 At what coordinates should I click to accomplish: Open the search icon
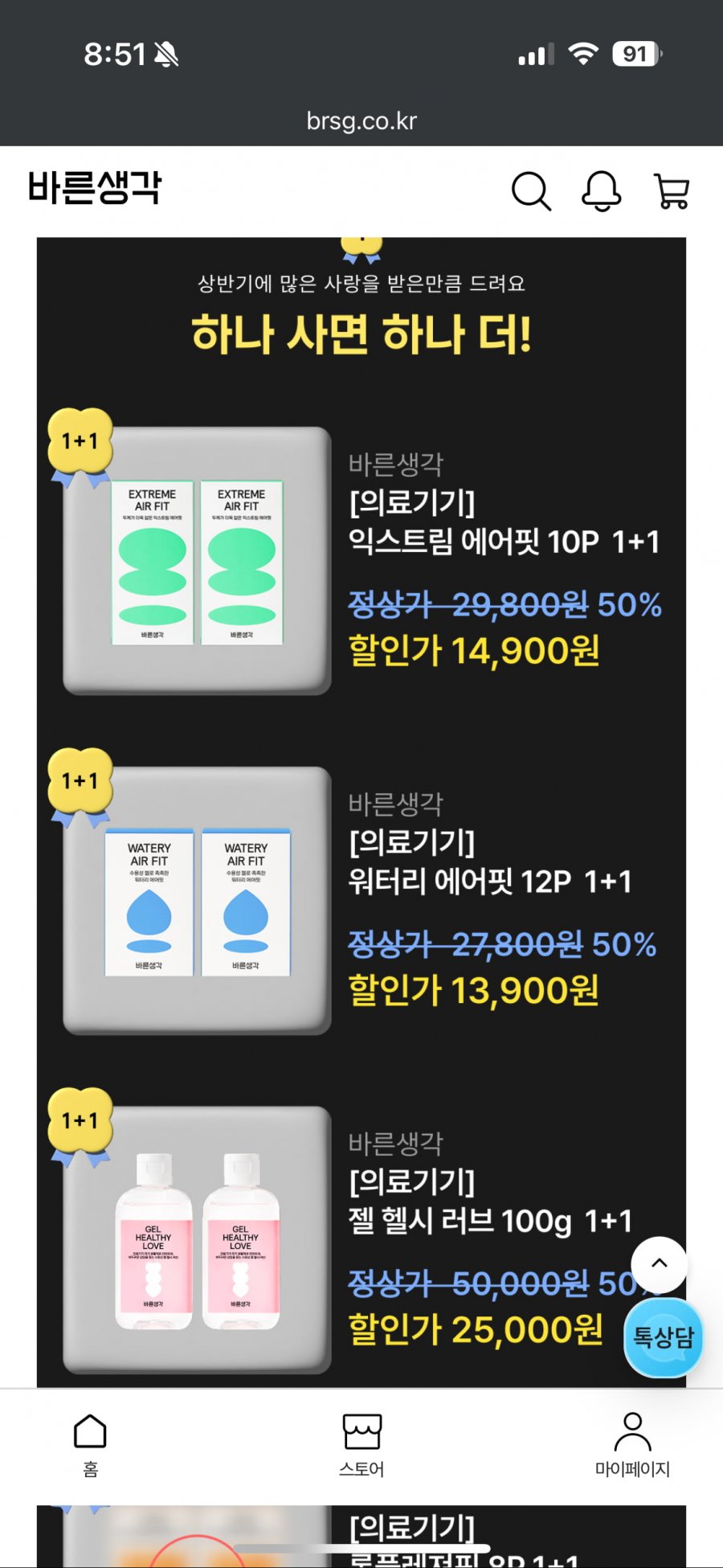click(531, 190)
